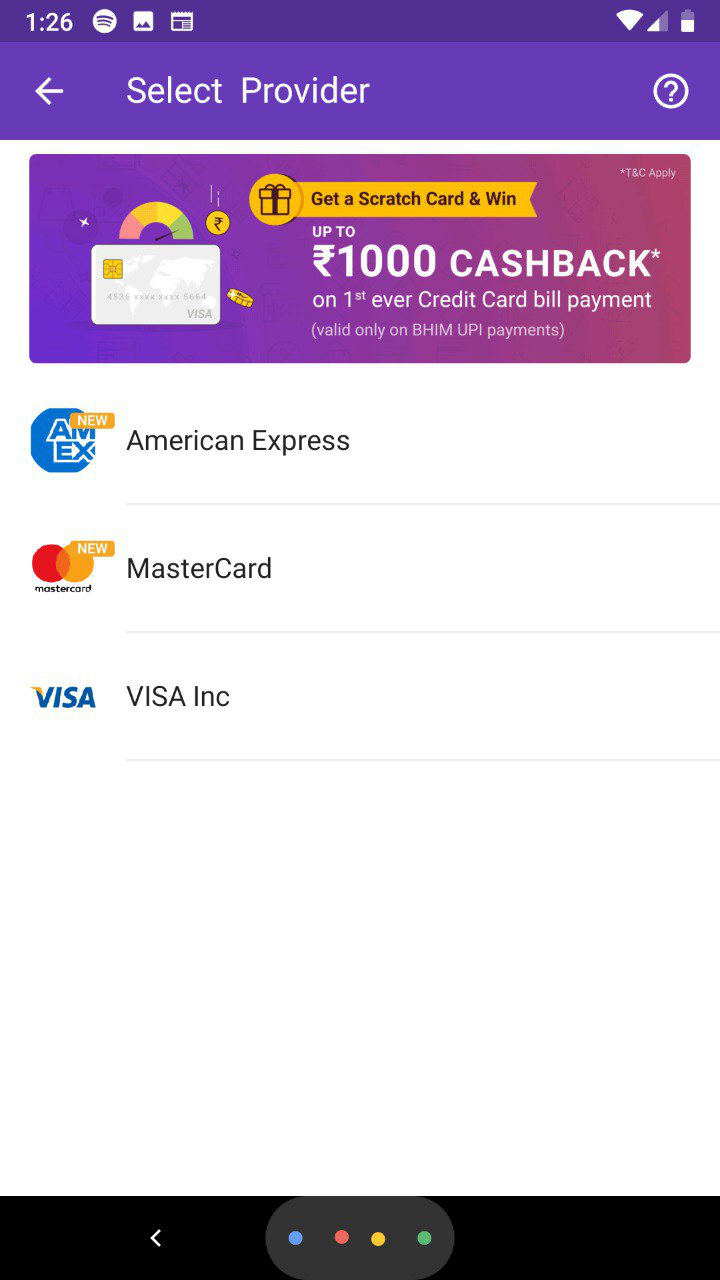Viewport: 720px width, 1280px height.
Task: Choose MasterCard from the provider list
Action: pyautogui.click(x=199, y=568)
